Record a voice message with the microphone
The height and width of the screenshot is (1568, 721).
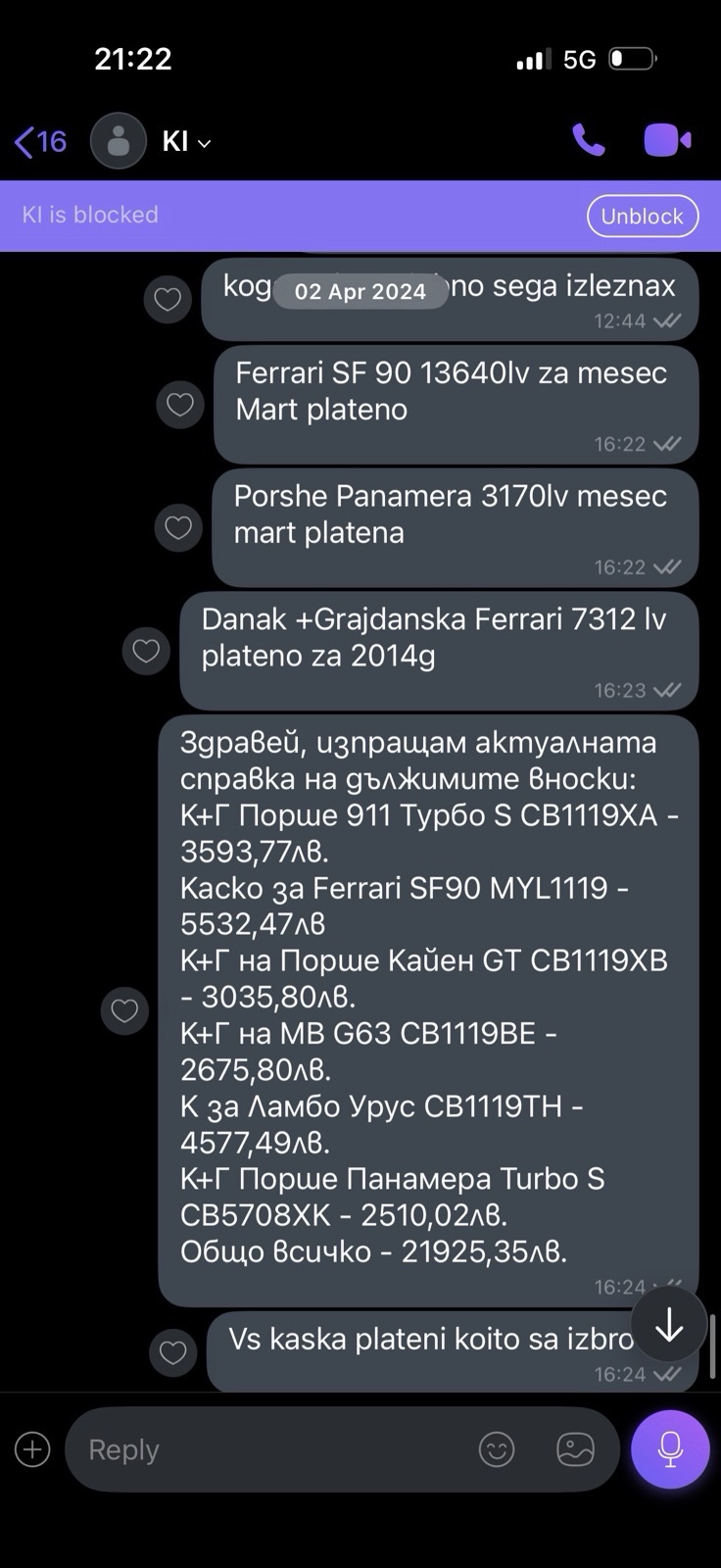click(x=670, y=1449)
